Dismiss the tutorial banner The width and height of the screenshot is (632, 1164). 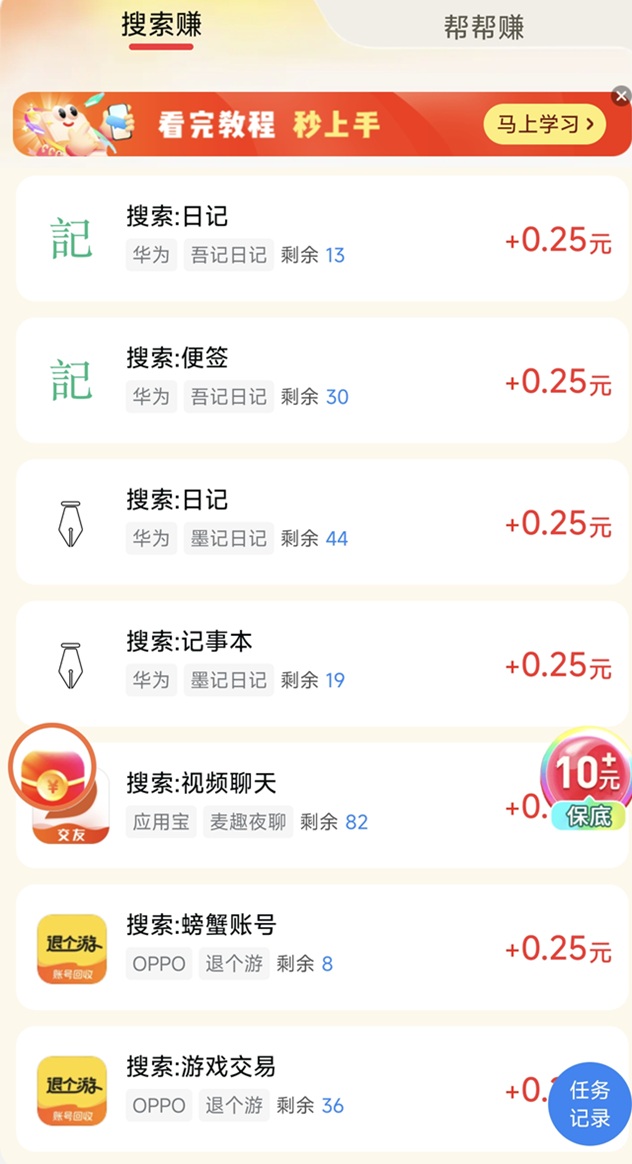pyautogui.click(x=621, y=96)
